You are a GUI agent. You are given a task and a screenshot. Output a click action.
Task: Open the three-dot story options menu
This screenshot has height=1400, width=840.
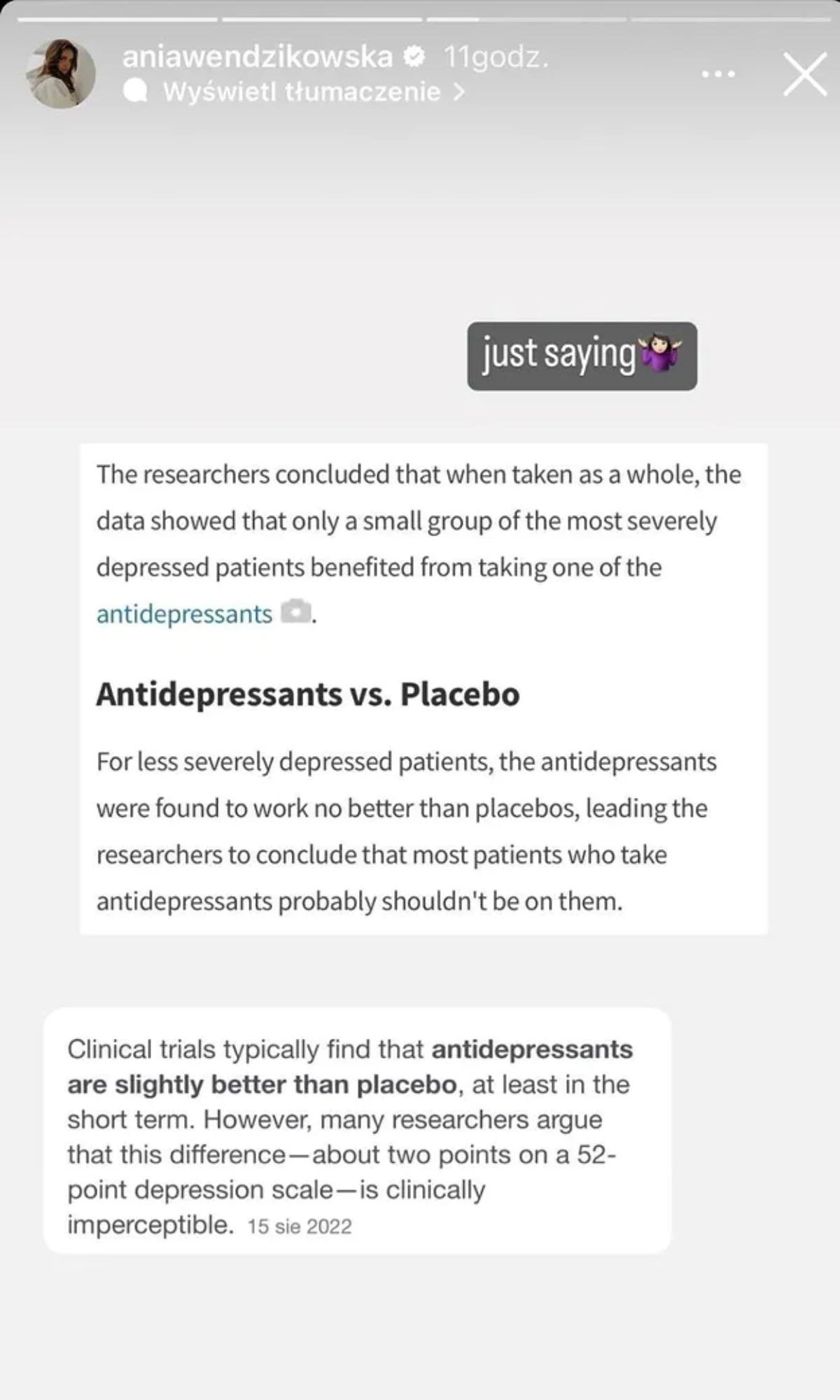pos(718,74)
